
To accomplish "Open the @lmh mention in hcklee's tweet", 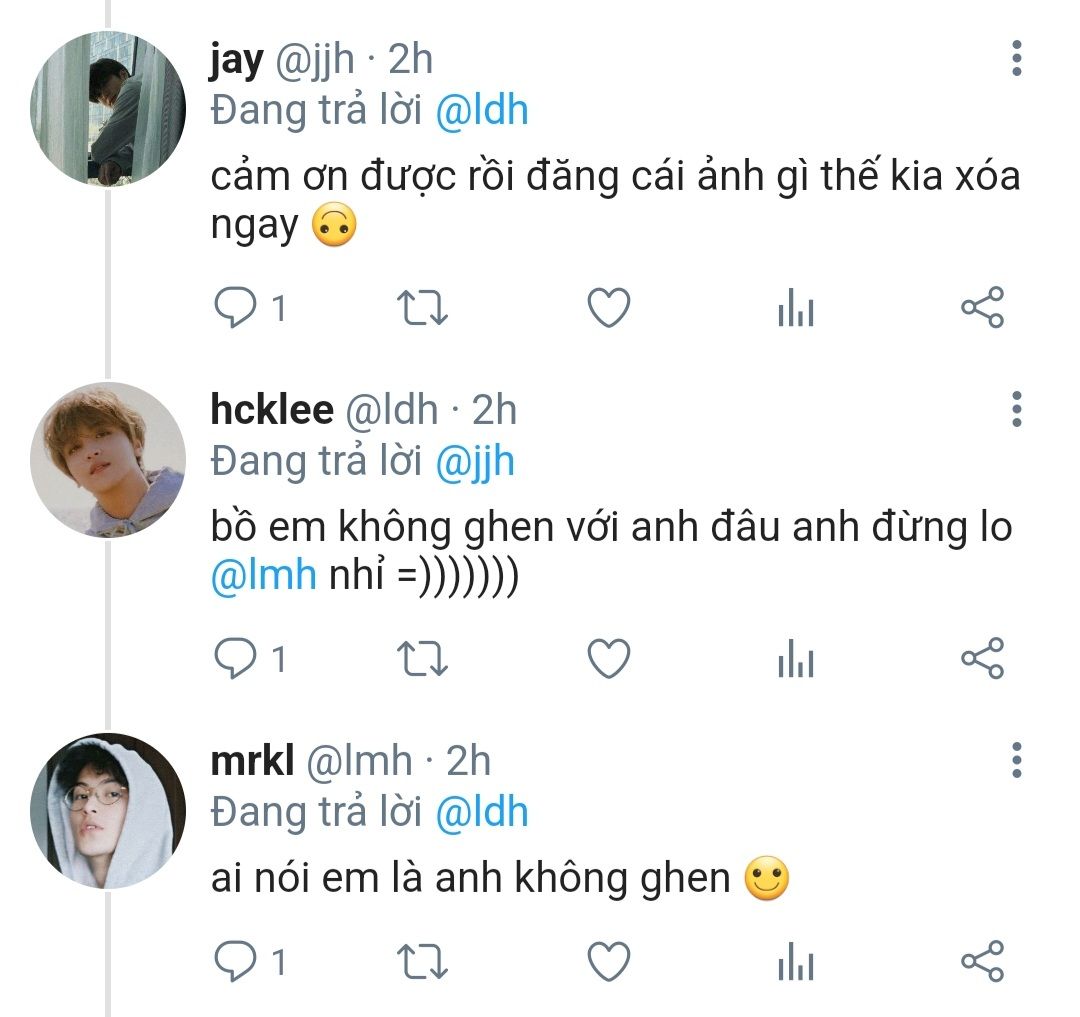I will point(264,578).
